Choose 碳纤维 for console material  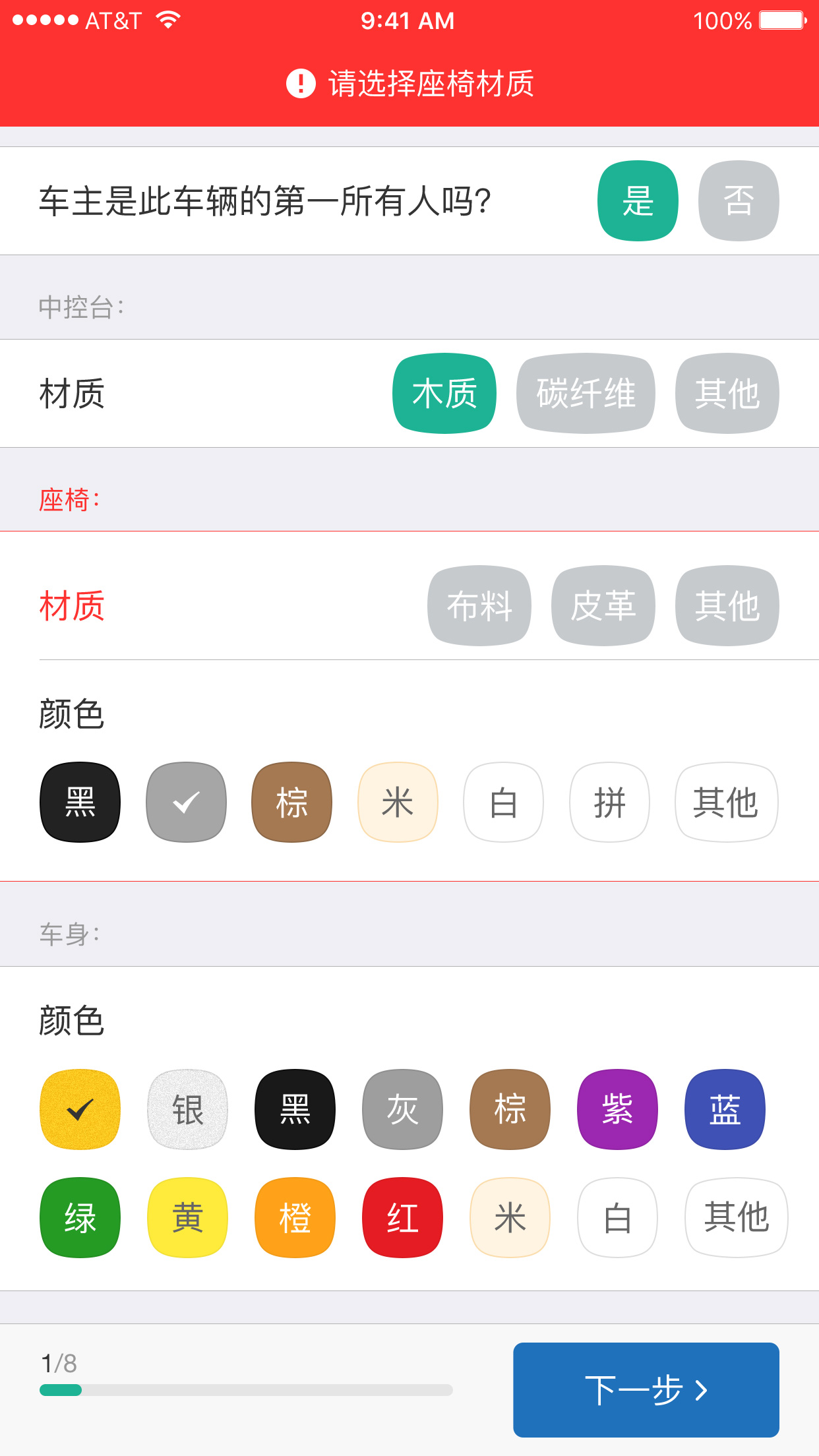pos(586,394)
